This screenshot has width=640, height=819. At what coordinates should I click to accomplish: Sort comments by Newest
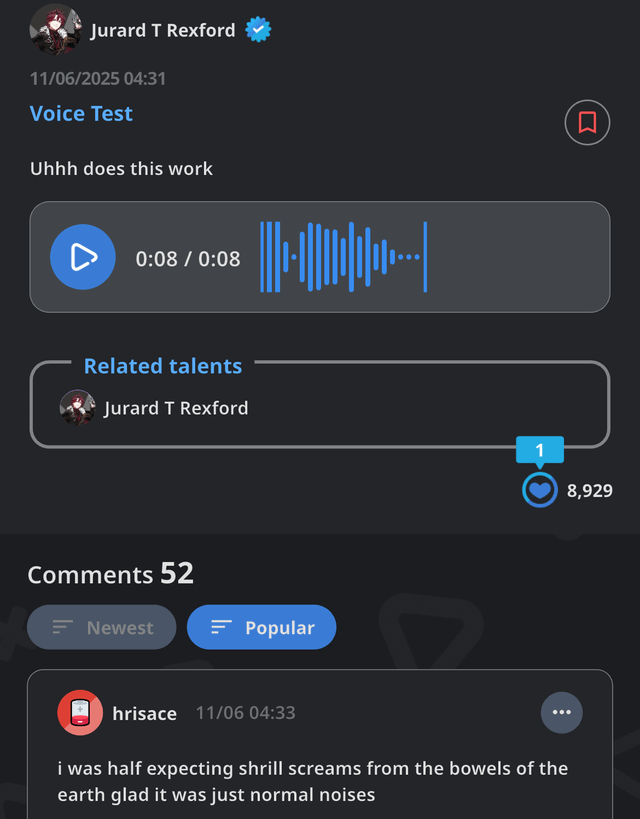[102, 627]
